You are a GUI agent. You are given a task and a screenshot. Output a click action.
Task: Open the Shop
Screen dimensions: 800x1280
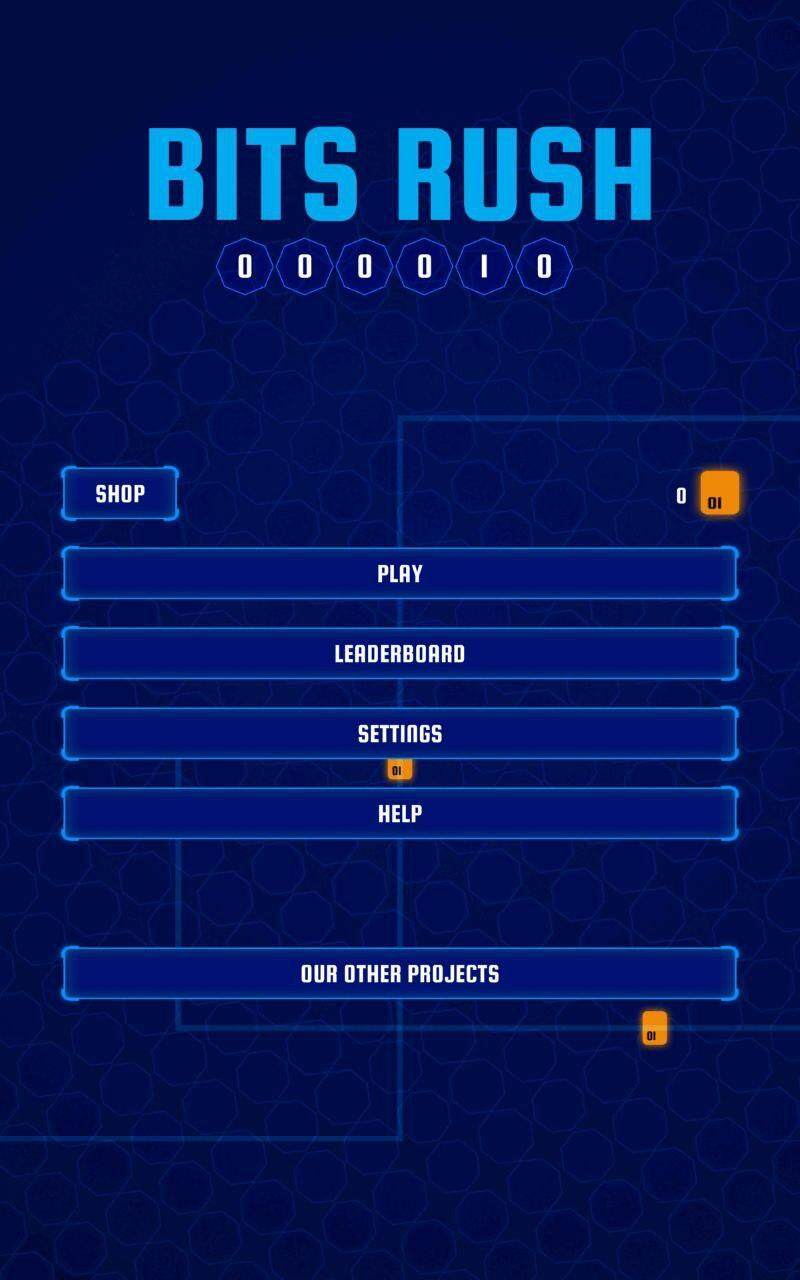(120, 493)
